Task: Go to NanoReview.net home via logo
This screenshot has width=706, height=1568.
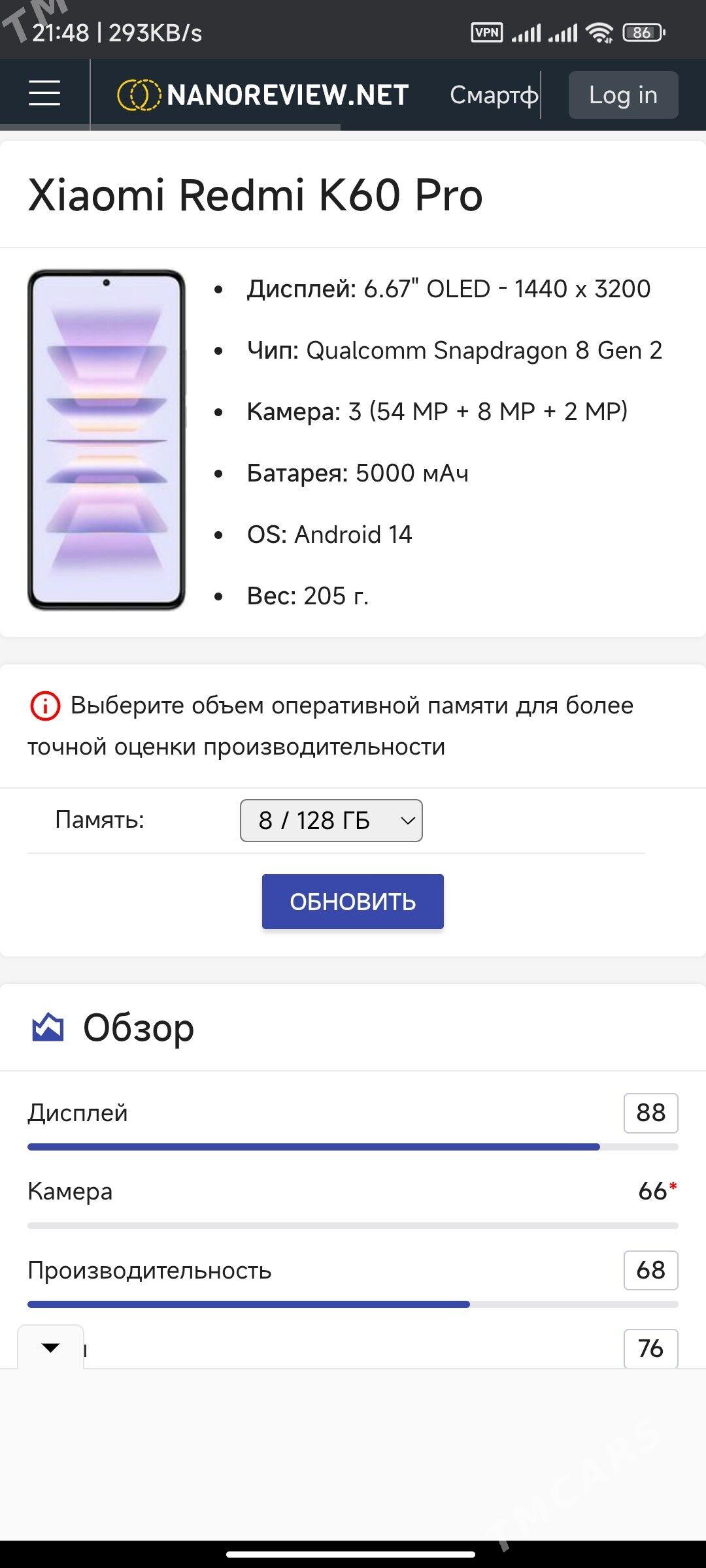Action: pyautogui.click(x=263, y=95)
